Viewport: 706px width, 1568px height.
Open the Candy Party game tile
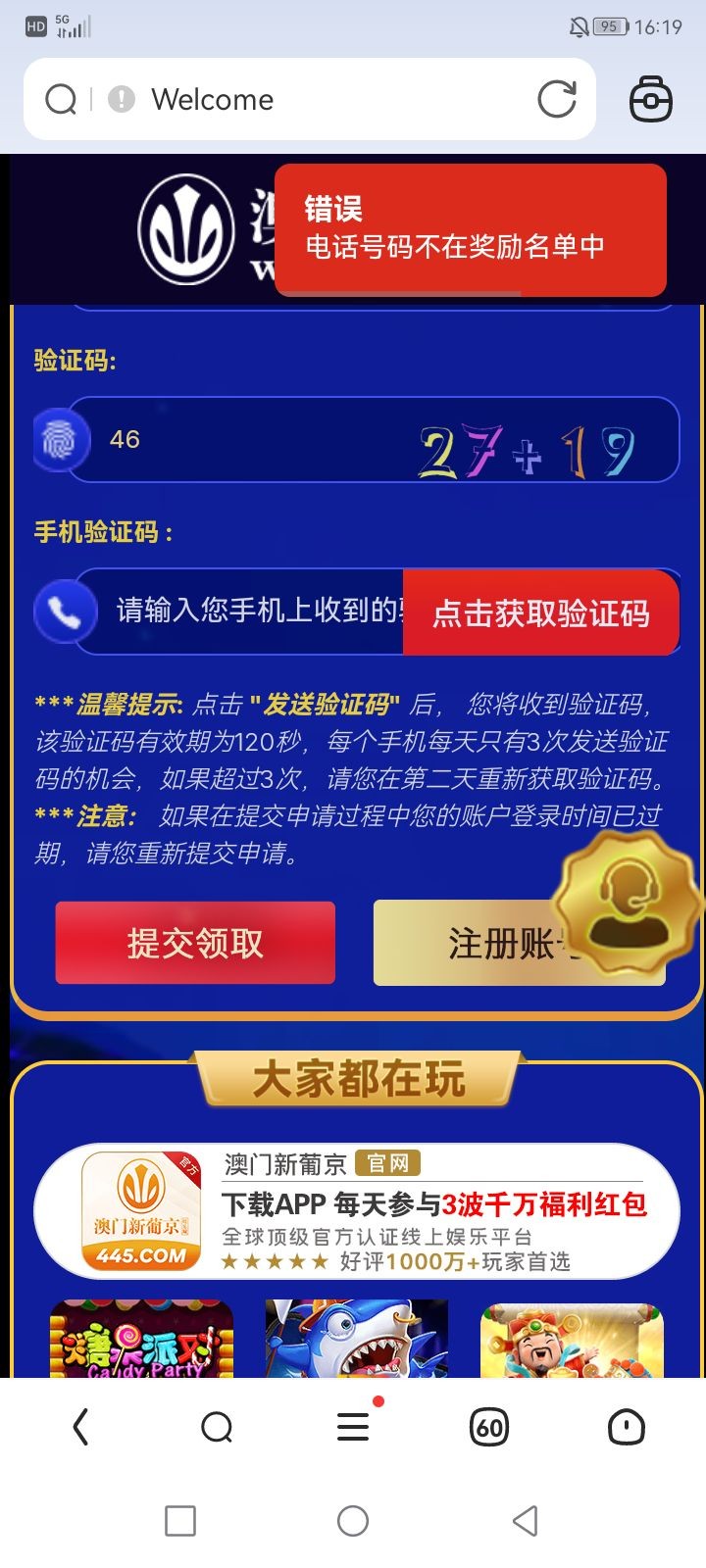tap(142, 1339)
